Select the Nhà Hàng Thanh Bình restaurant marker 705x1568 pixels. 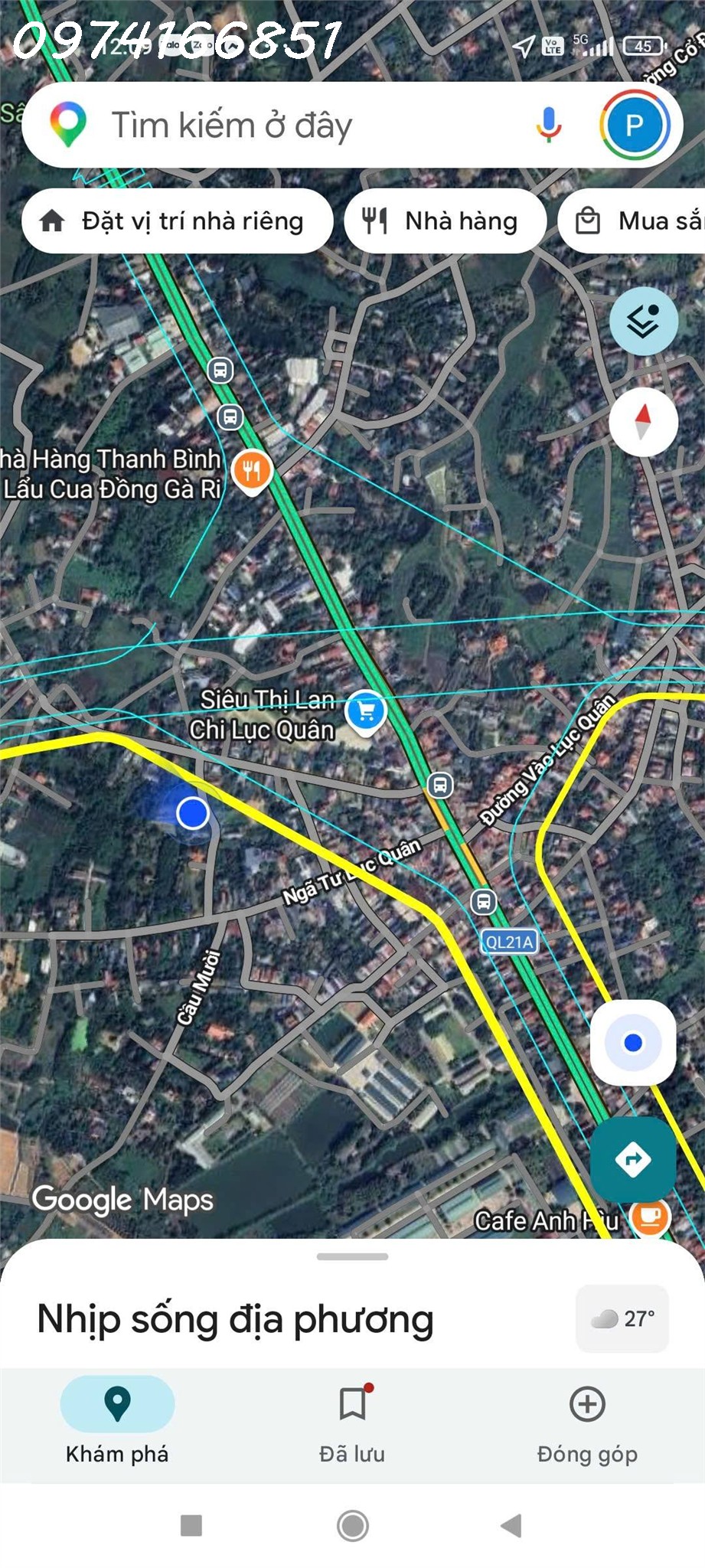coord(252,469)
